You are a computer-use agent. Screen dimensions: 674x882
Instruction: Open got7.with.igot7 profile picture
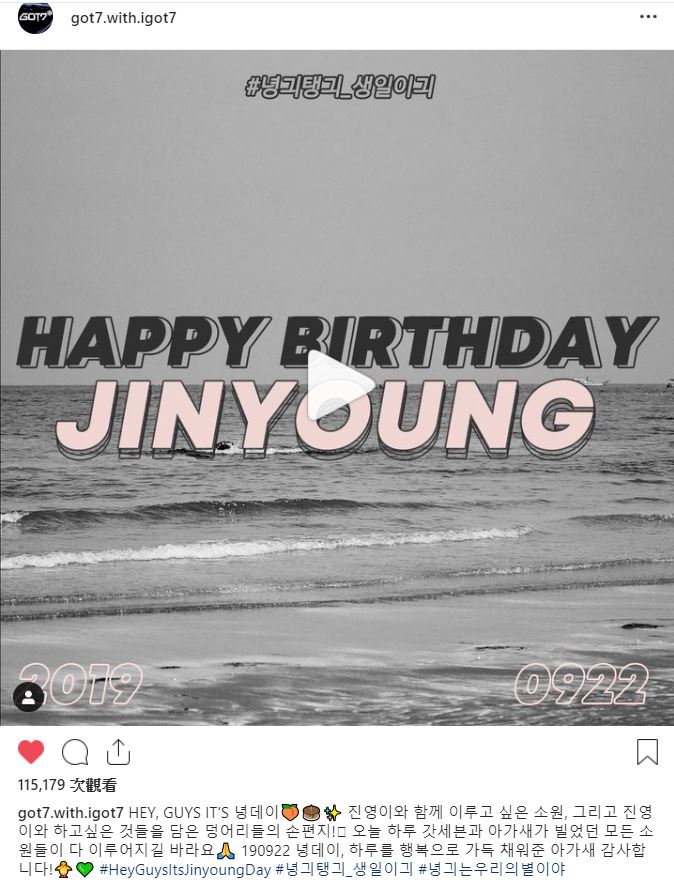click(x=35, y=18)
